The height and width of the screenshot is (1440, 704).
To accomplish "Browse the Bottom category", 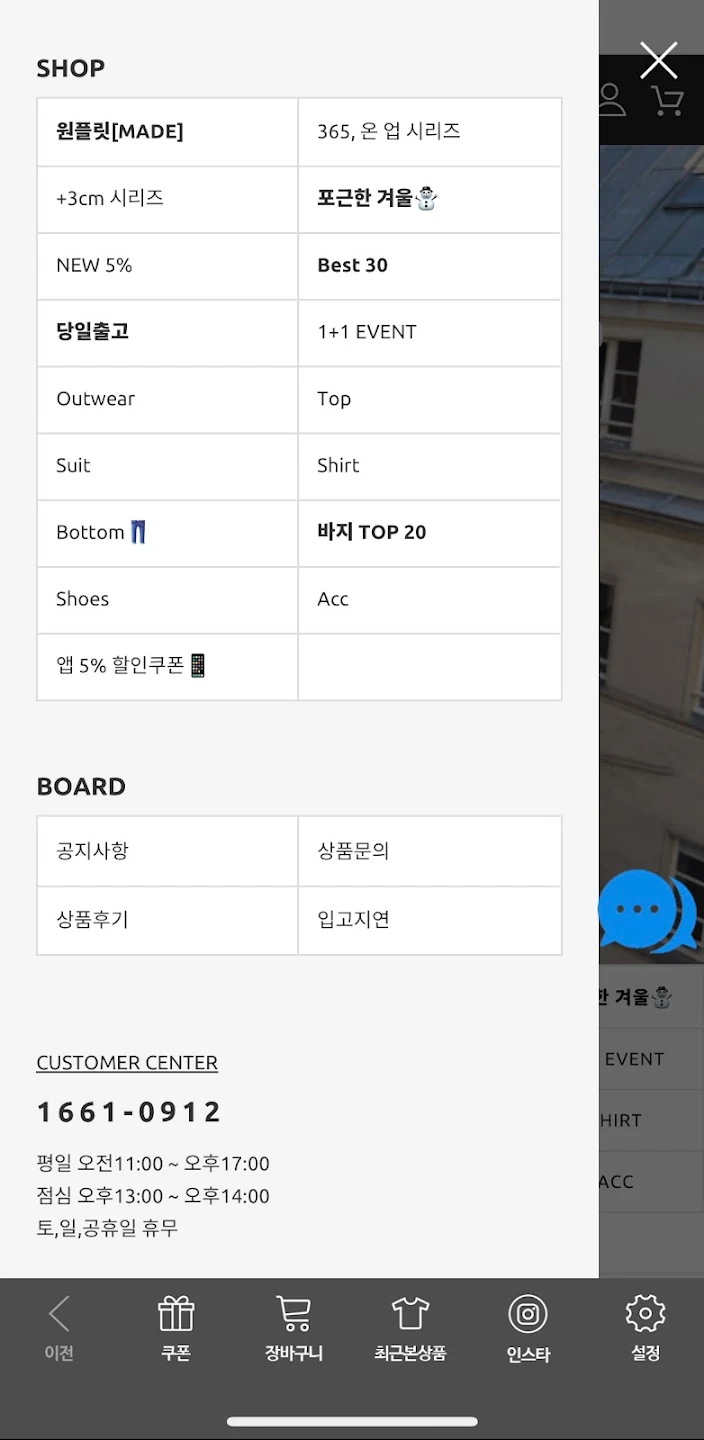I will point(167,532).
